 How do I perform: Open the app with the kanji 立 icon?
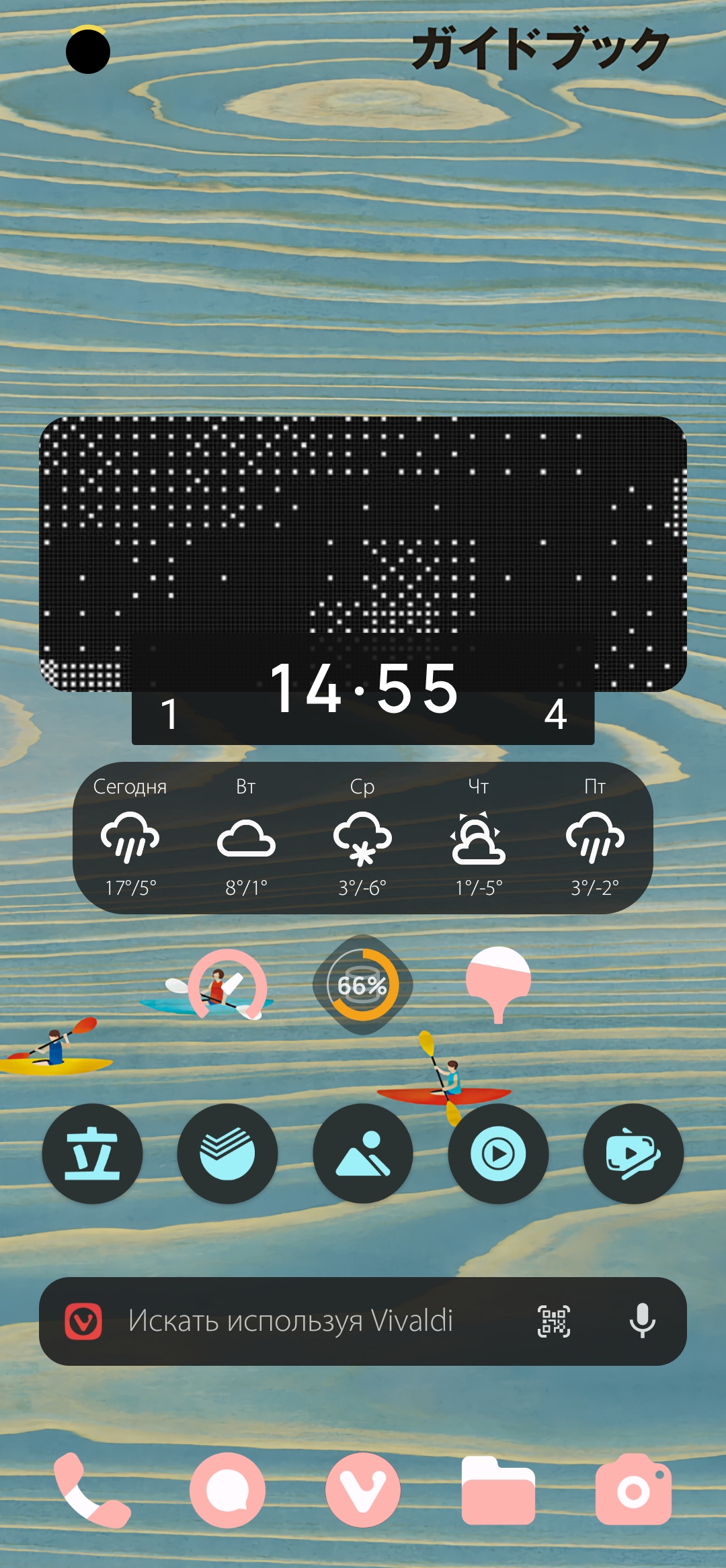[x=92, y=1153]
